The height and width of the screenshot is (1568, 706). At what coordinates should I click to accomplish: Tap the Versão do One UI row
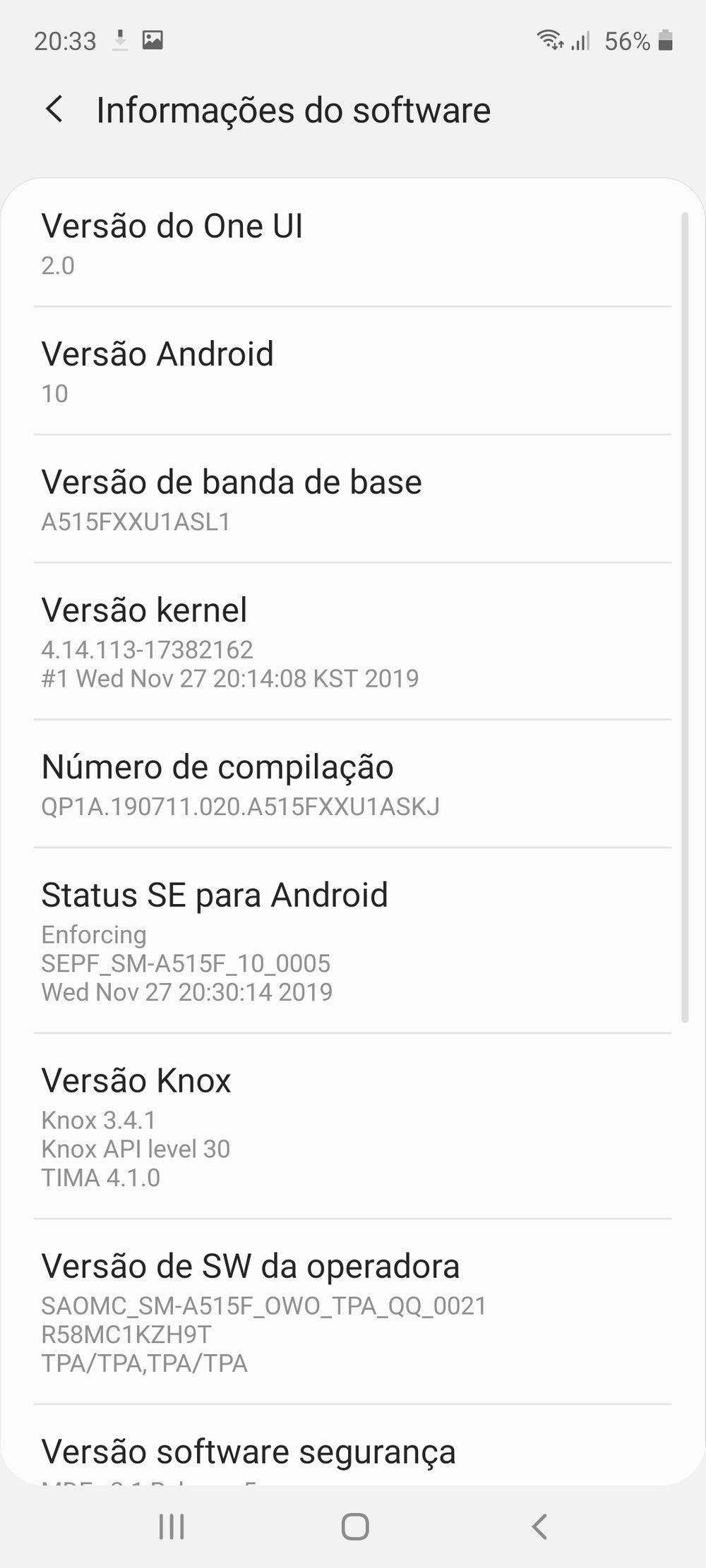pyautogui.click(x=352, y=243)
